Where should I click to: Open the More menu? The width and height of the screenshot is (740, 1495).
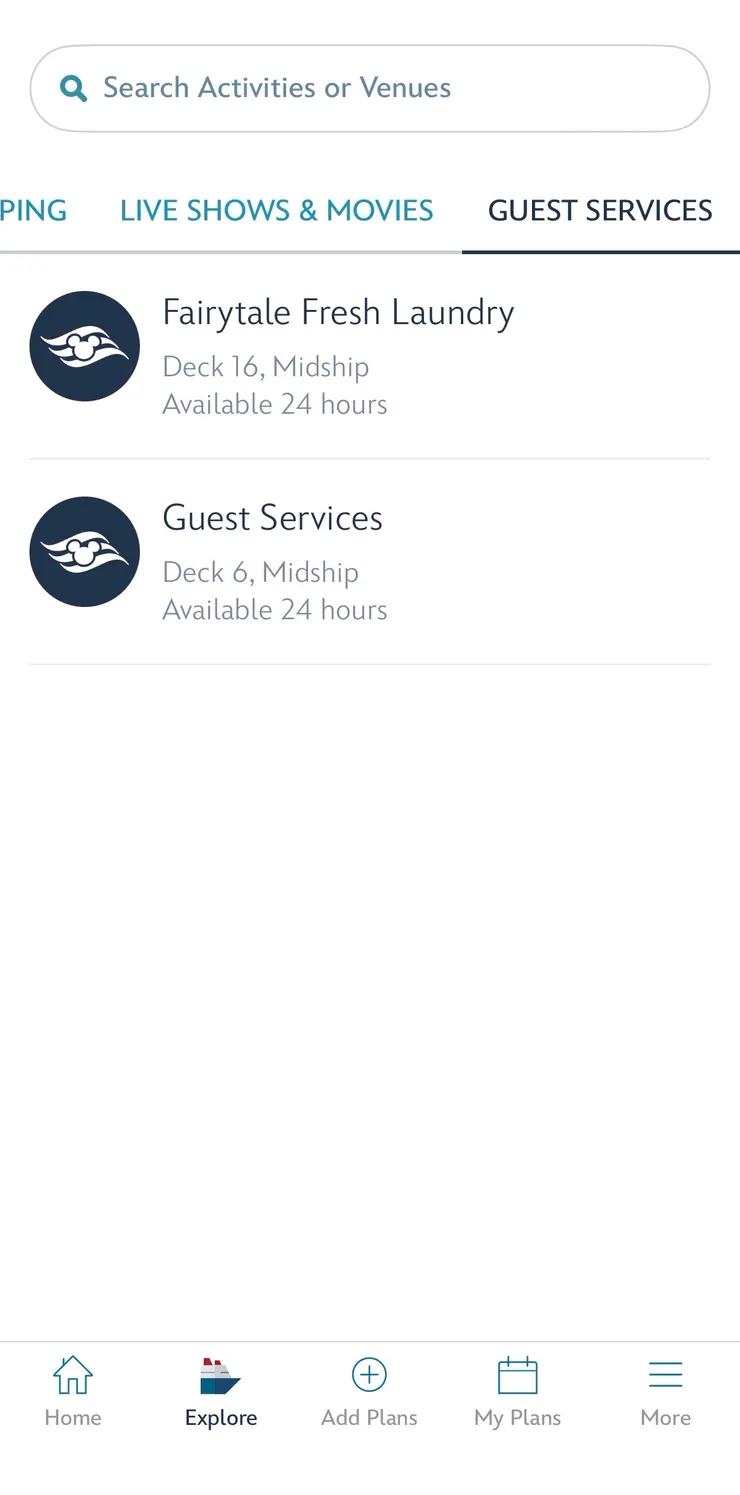coord(665,1391)
